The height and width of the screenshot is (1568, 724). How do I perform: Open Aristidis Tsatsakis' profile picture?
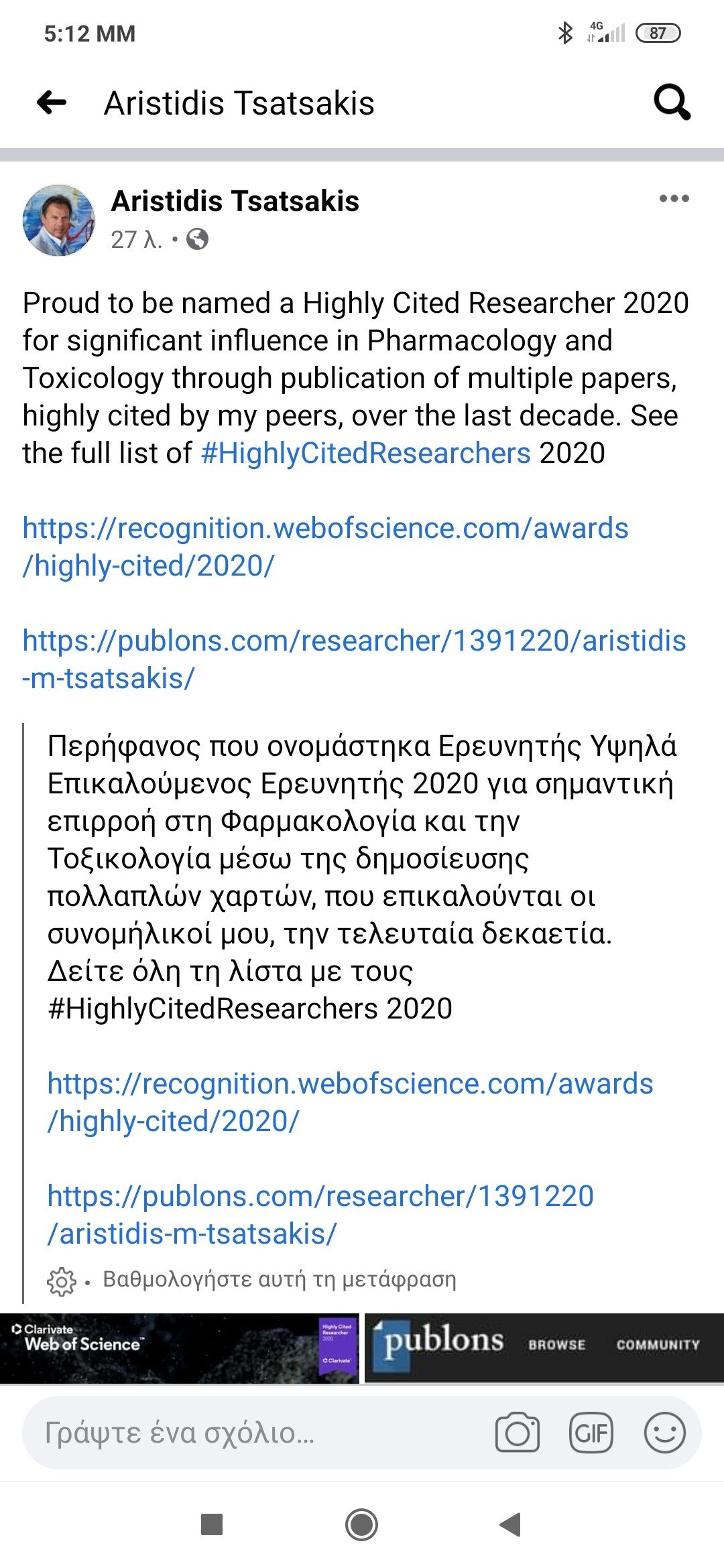pyautogui.click(x=59, y=220)
